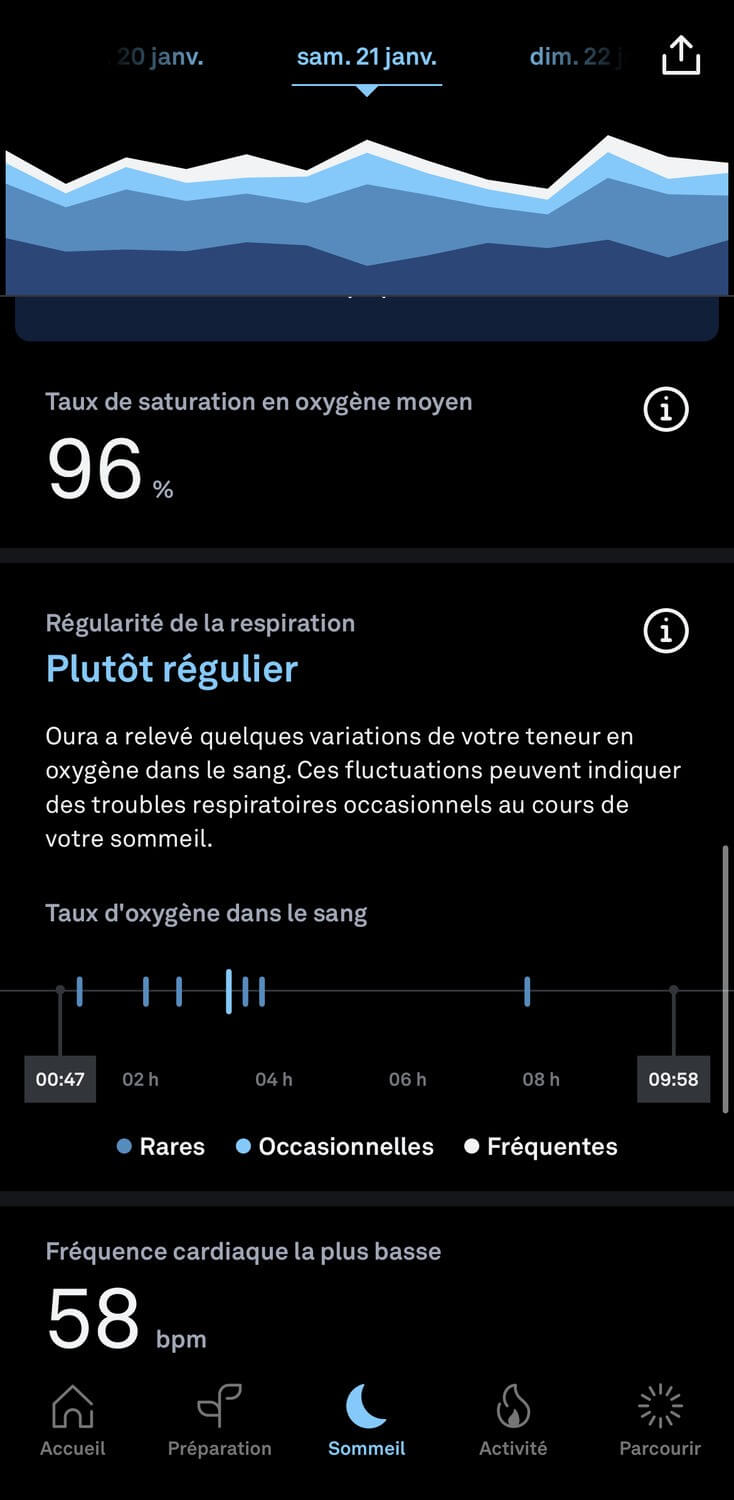Open the Parcourir tab
Viewport: 734px width, 1500px height.
click(x=660, y=1420)
